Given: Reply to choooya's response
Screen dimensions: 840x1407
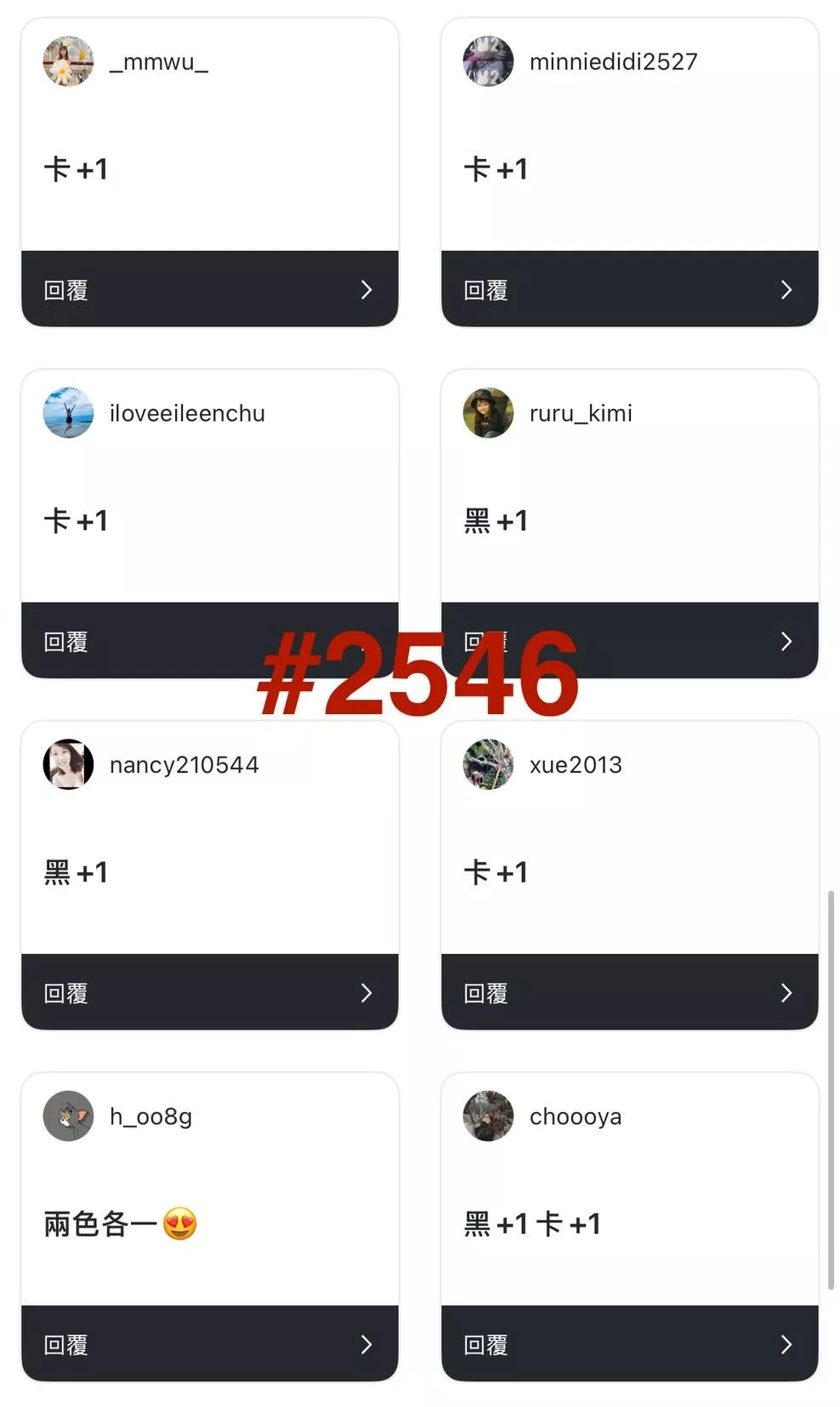Looking at the screenshot, I should pyautogui.click(x=629, y=1344).
